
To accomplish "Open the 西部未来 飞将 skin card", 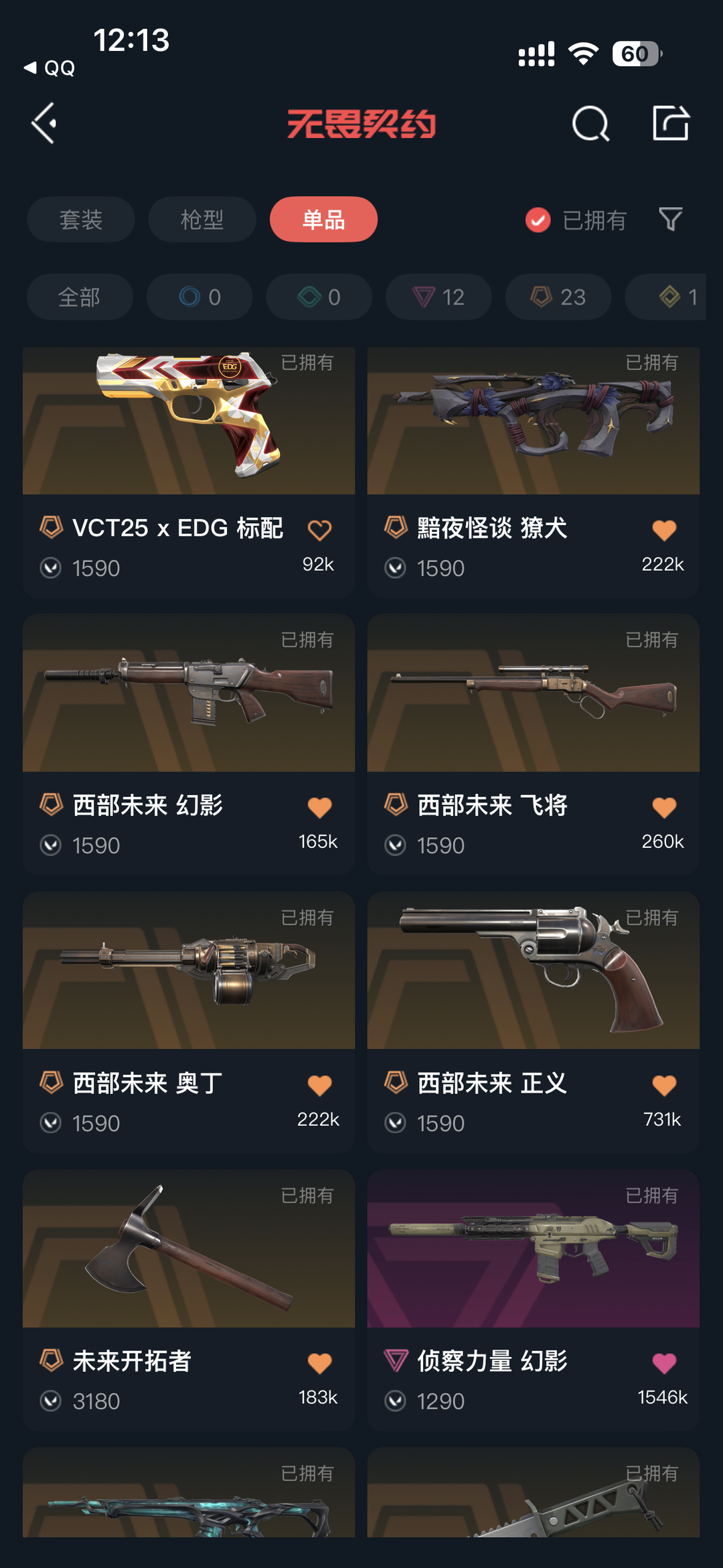I will (534, 744).
